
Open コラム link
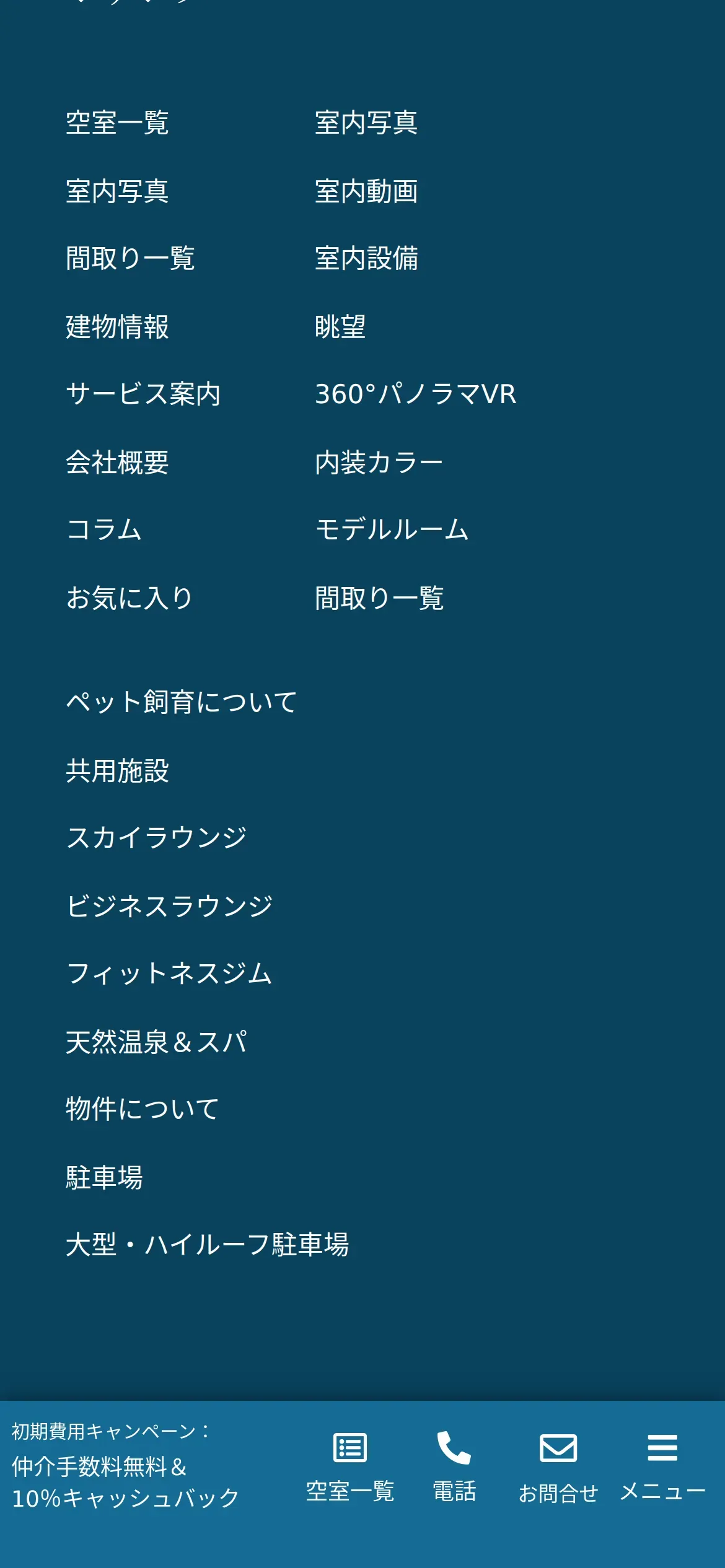[104, 529]
